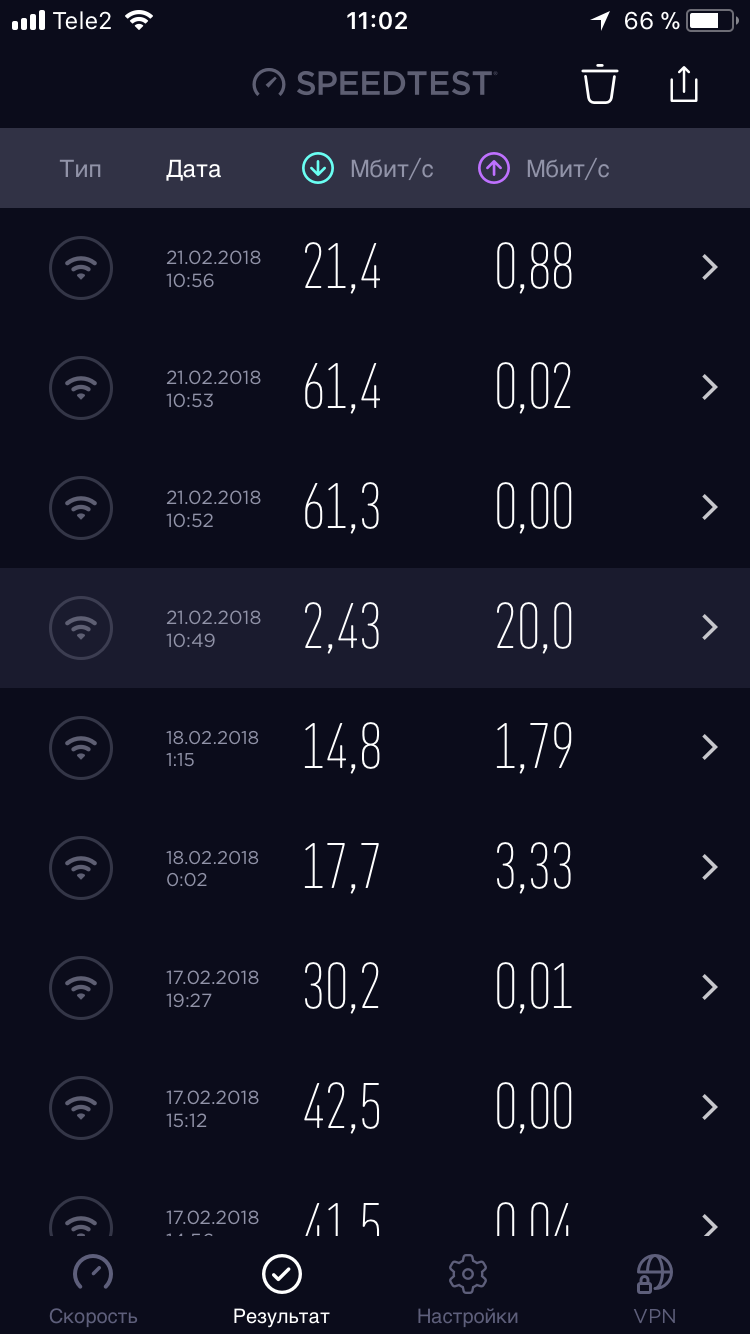Share the speed test results
This screenshot has height=1334, width=750.
[683, 84]
